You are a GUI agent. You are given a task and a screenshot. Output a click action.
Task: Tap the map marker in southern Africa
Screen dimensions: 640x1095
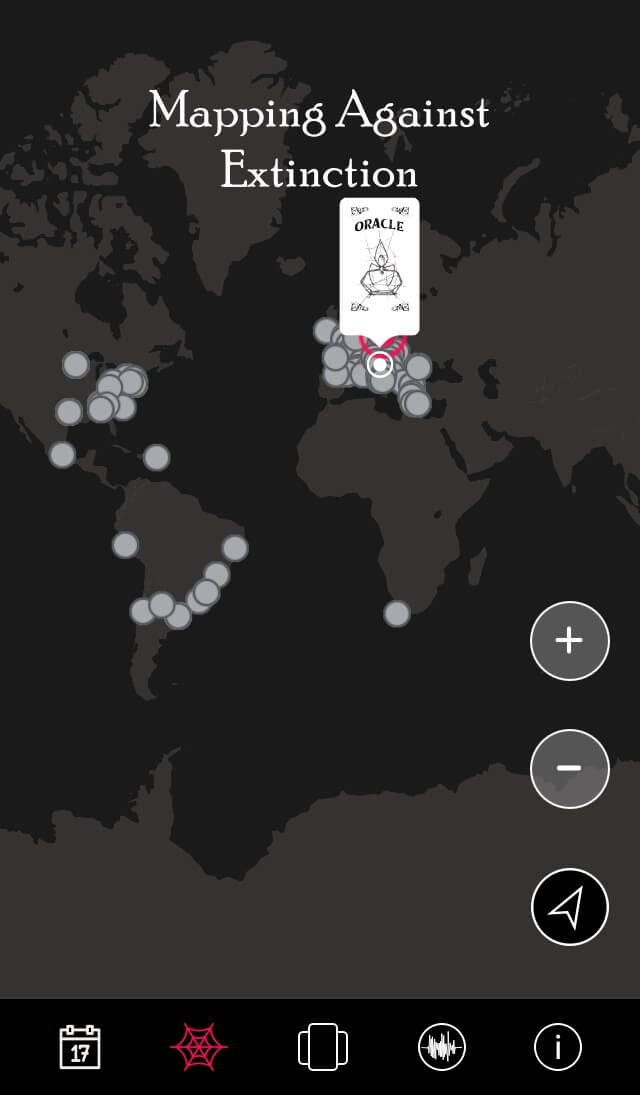click(x=397, y=613)
